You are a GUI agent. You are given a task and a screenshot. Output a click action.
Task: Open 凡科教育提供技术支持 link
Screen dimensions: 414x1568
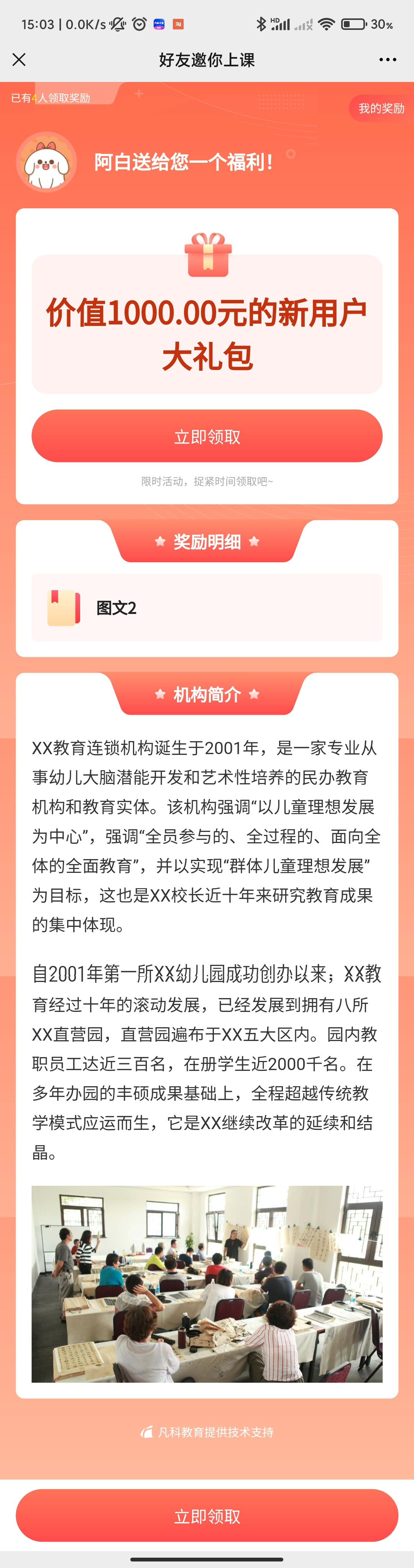208,1432
